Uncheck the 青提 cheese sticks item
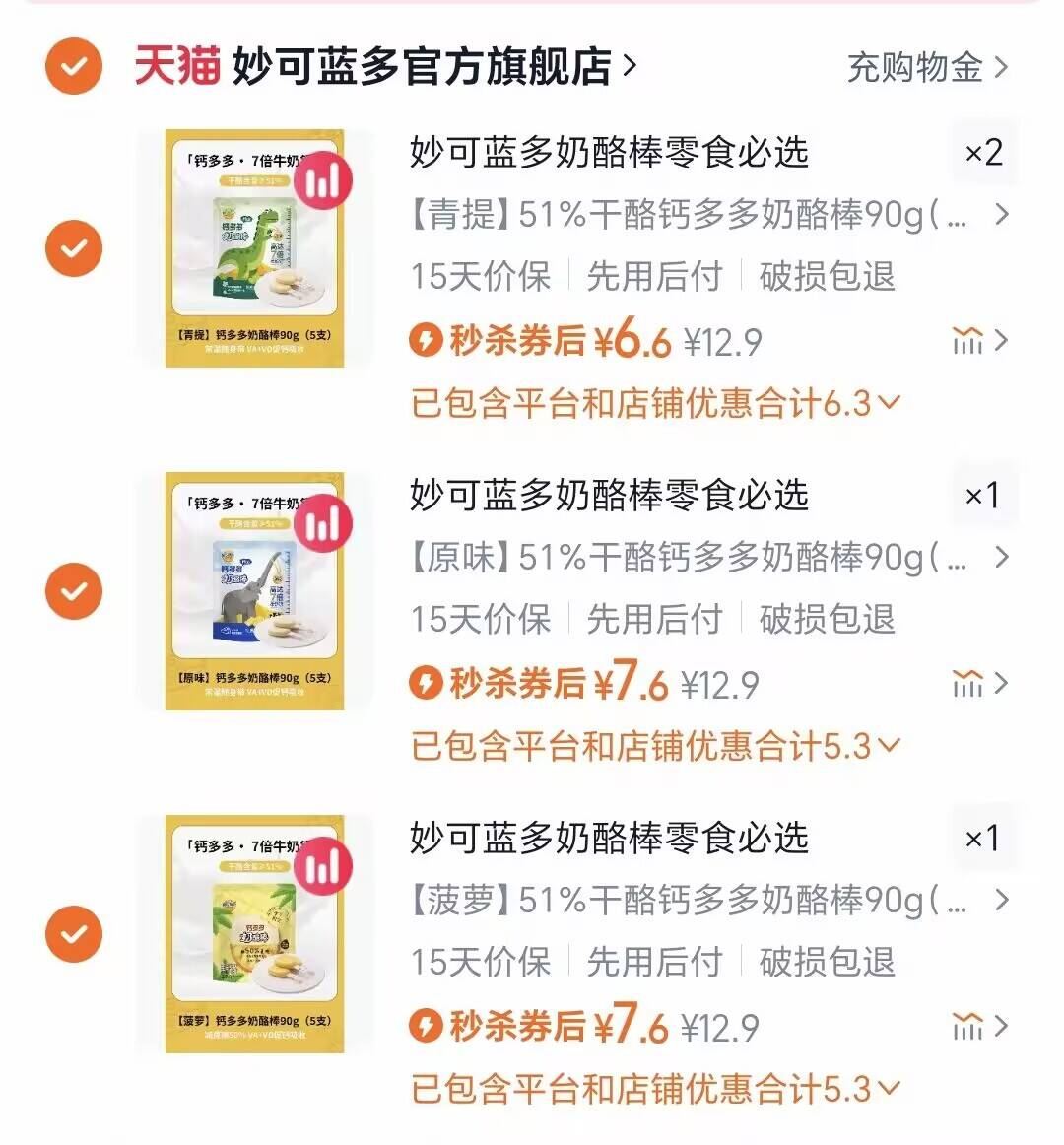This screenshot has width=1064, height=1145. (72, 247)
